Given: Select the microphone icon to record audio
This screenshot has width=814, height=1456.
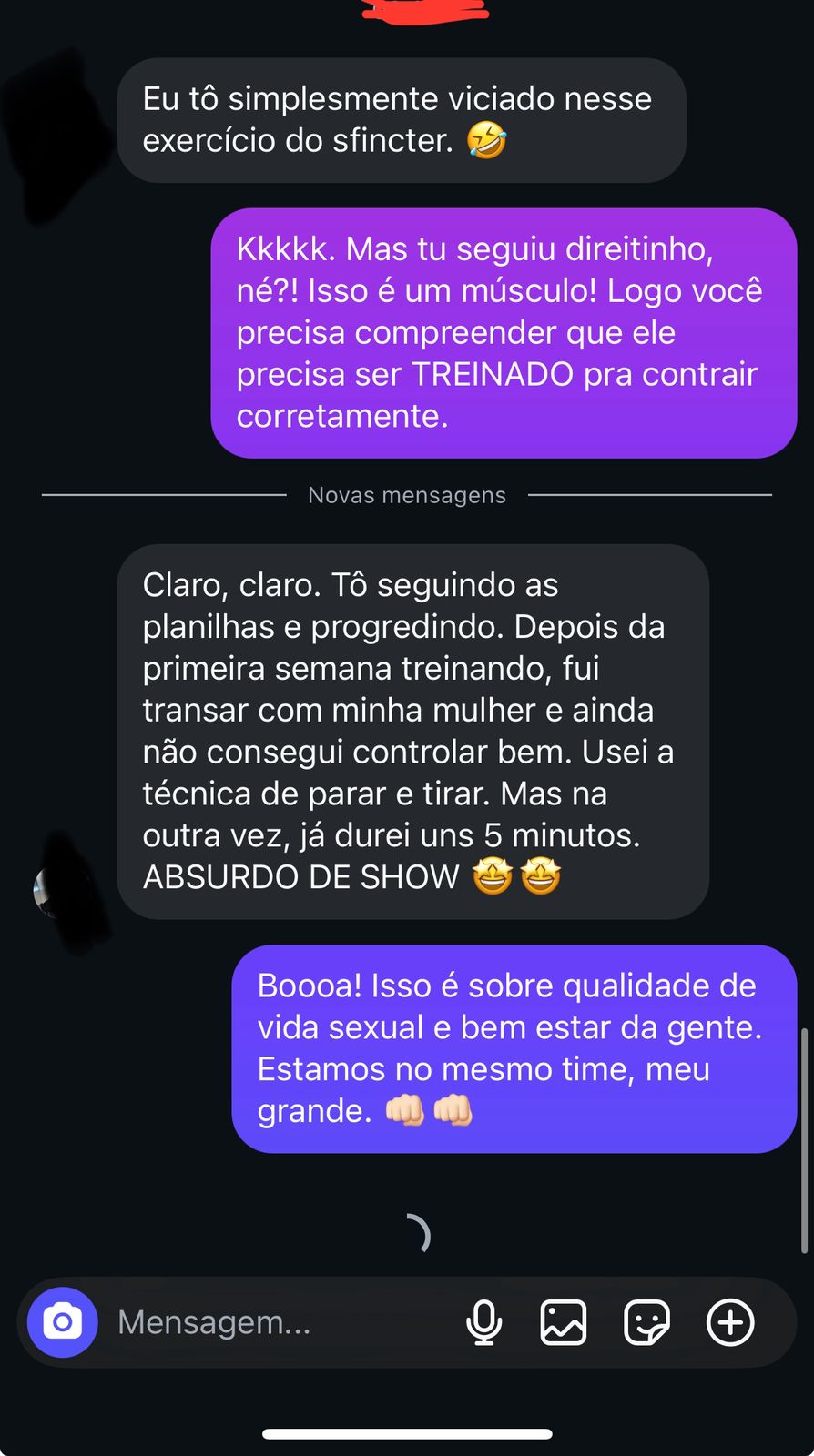Looking at the screenshot, I should click(x=483, y=1322).
